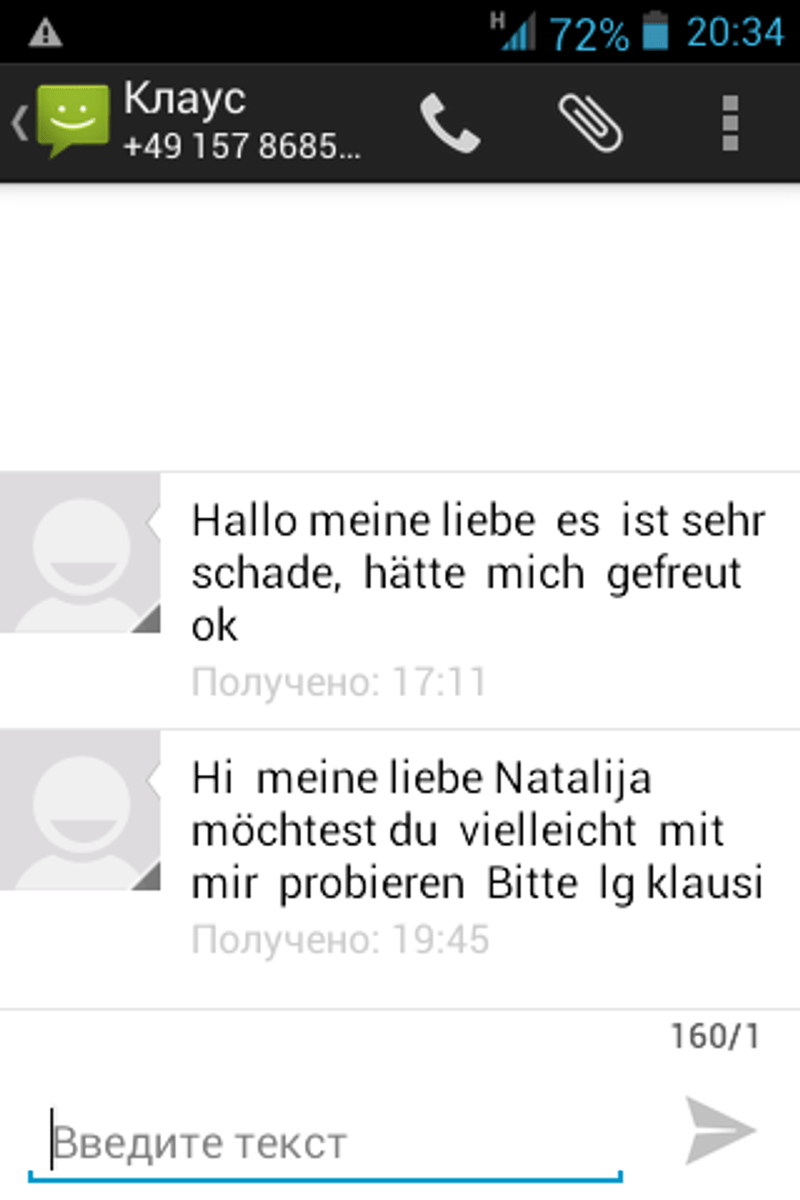This screenshot has height=1200, width=800.
Task: Tap the contact avatar beside the 19:45 message
Action: pos(80,810)
